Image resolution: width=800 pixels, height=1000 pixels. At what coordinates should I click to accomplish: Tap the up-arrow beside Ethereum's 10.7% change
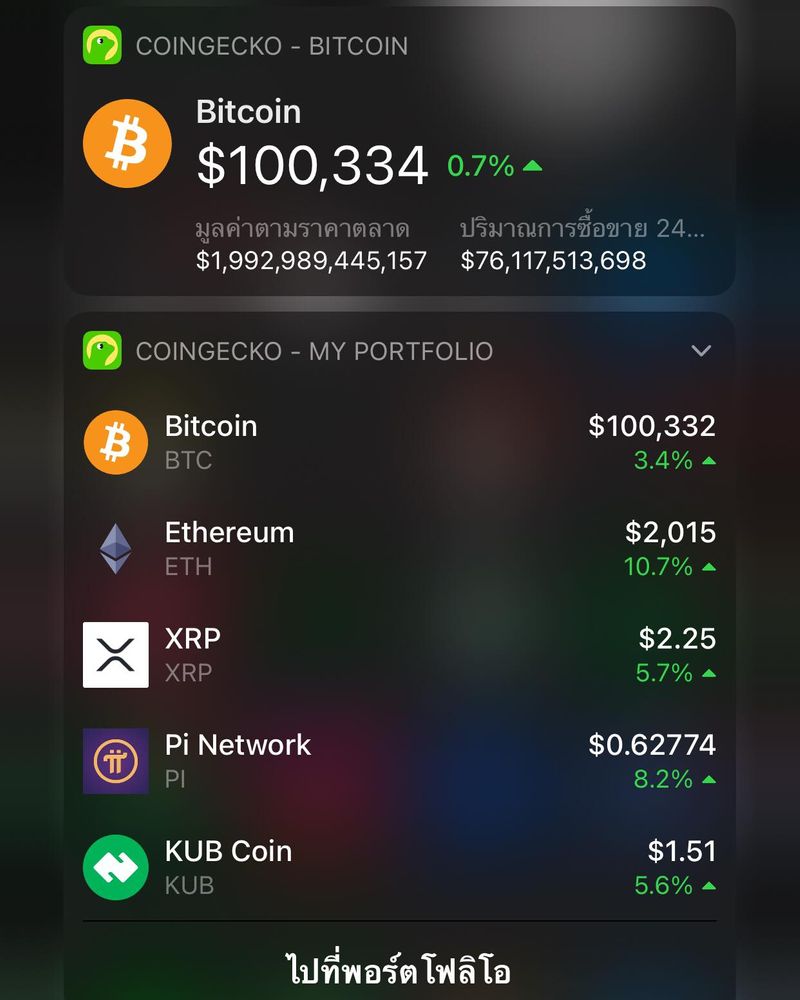click(710, 567)
